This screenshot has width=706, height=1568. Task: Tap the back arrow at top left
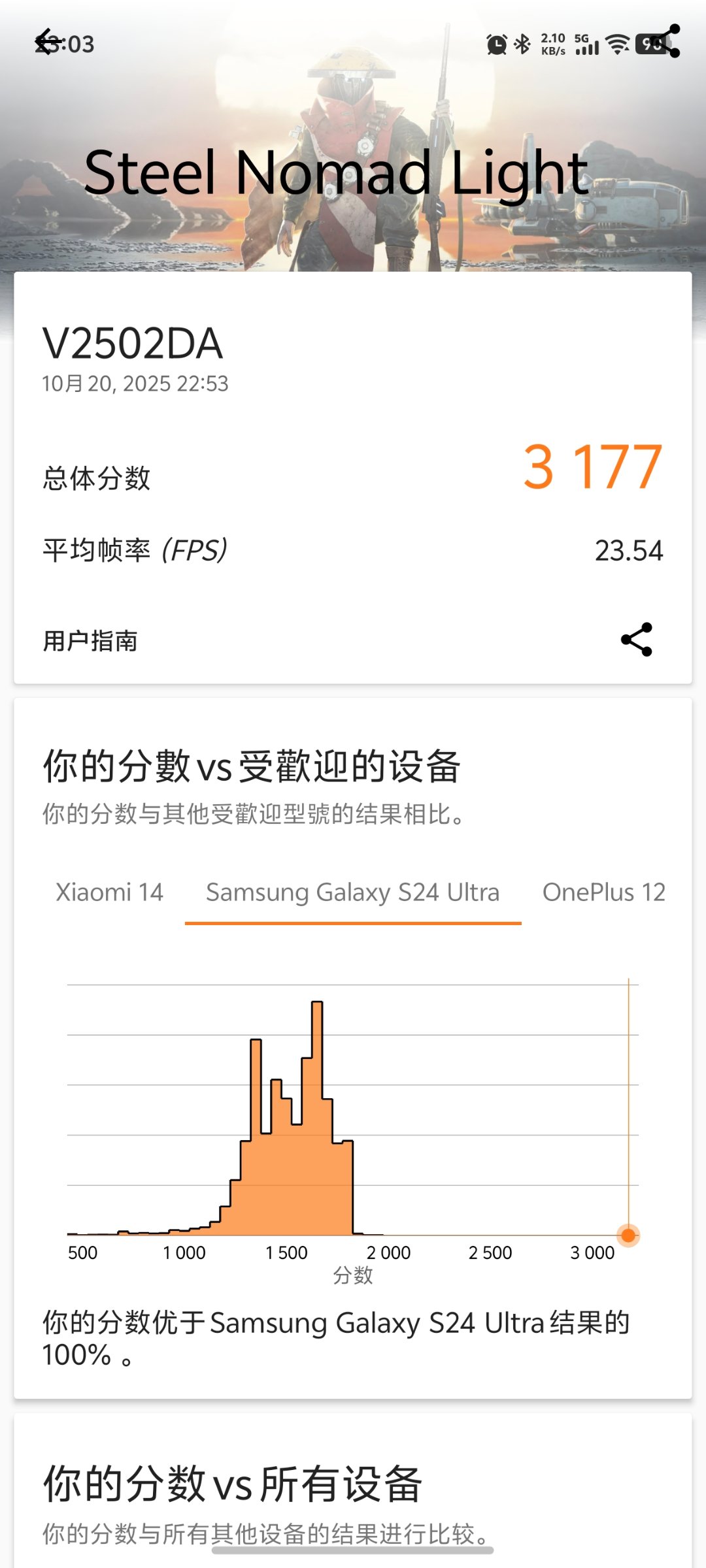[x=49, y=42]
